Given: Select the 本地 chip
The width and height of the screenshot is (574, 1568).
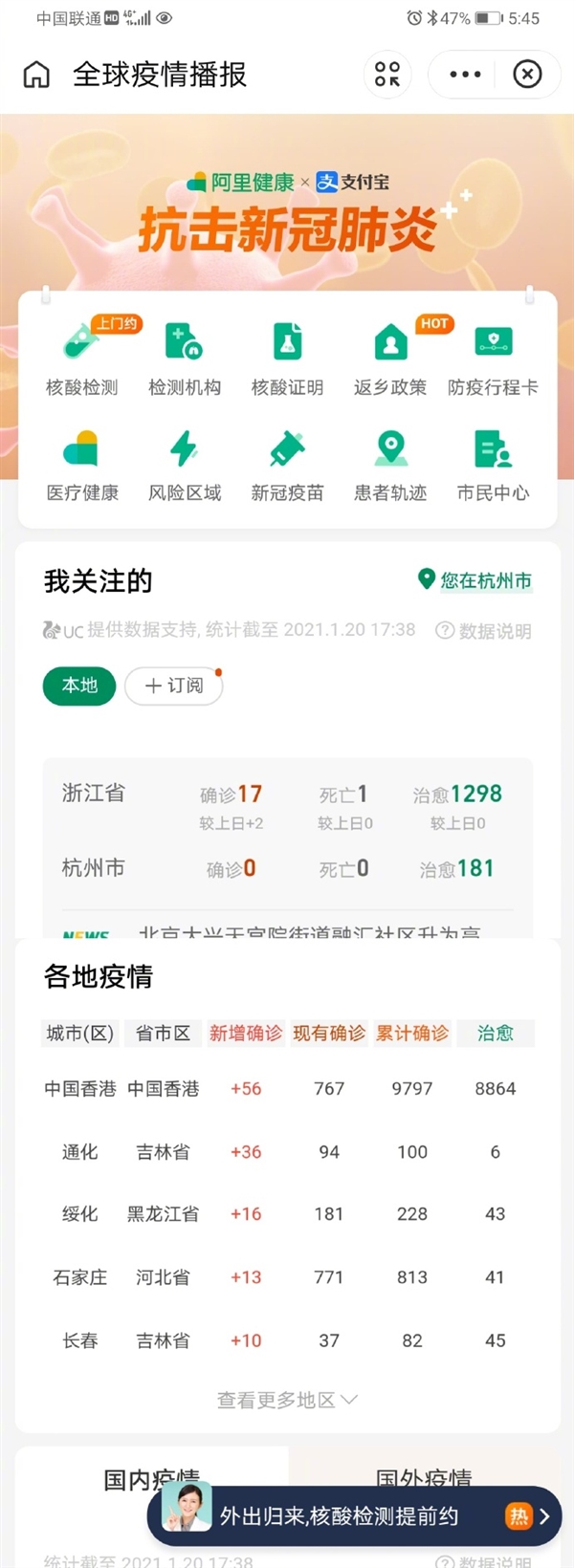Looking at the screenshot, I should point(79,686).
